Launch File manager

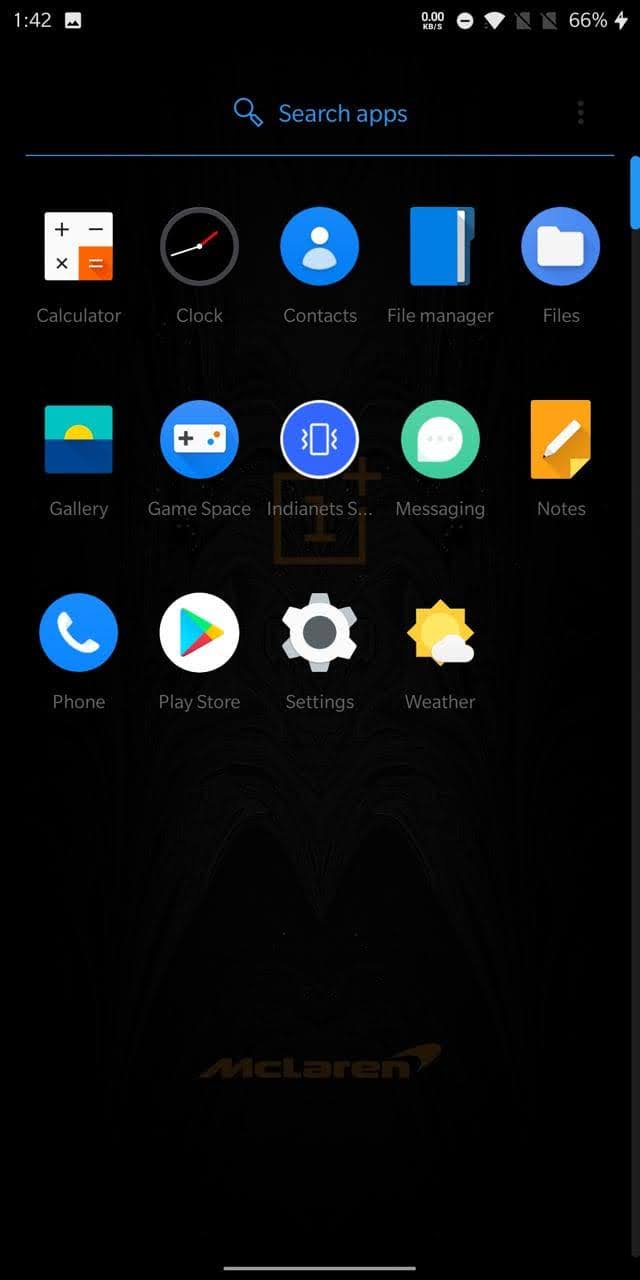click(440, 246)
